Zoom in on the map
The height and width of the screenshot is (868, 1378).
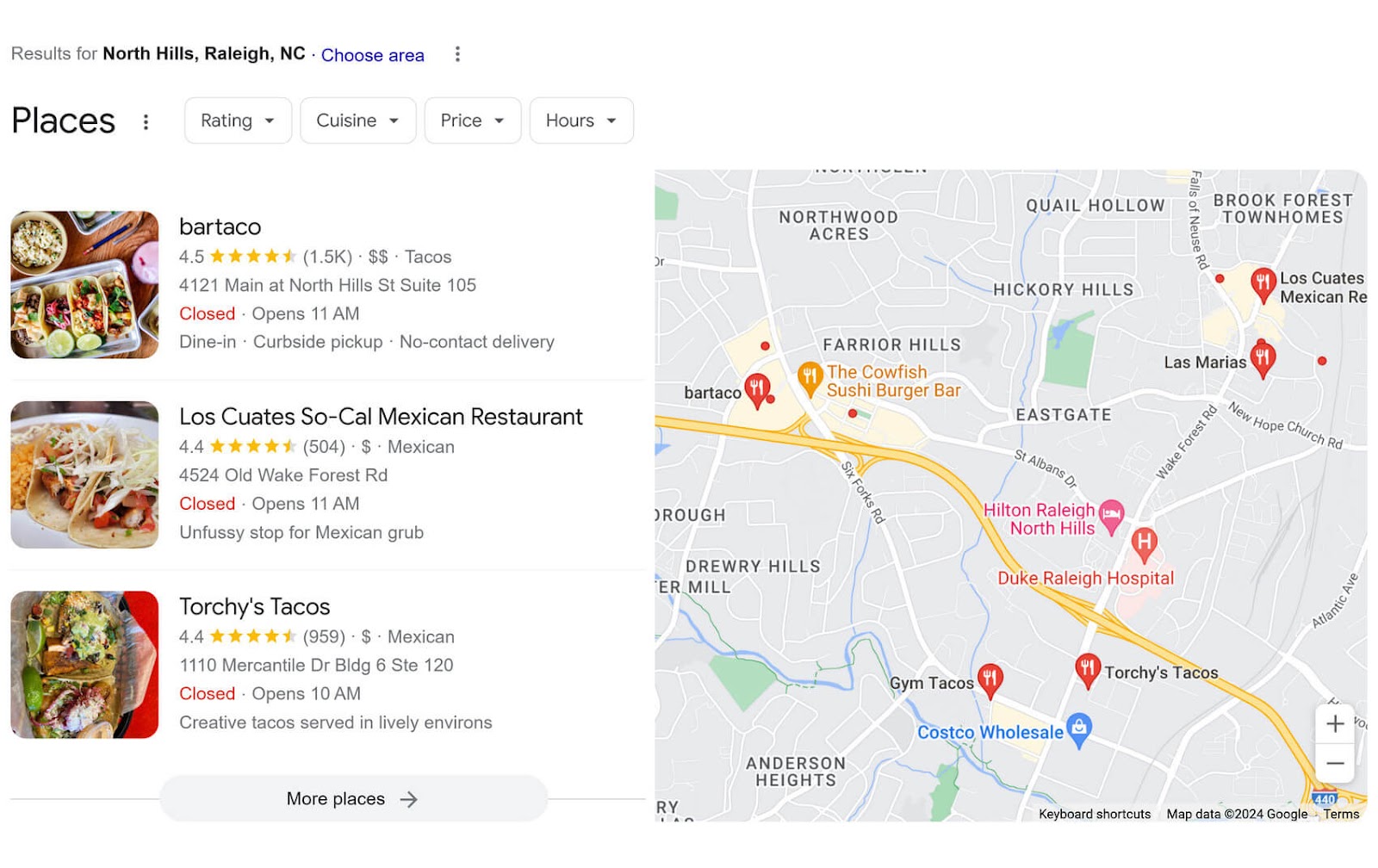coord(1335,723)
